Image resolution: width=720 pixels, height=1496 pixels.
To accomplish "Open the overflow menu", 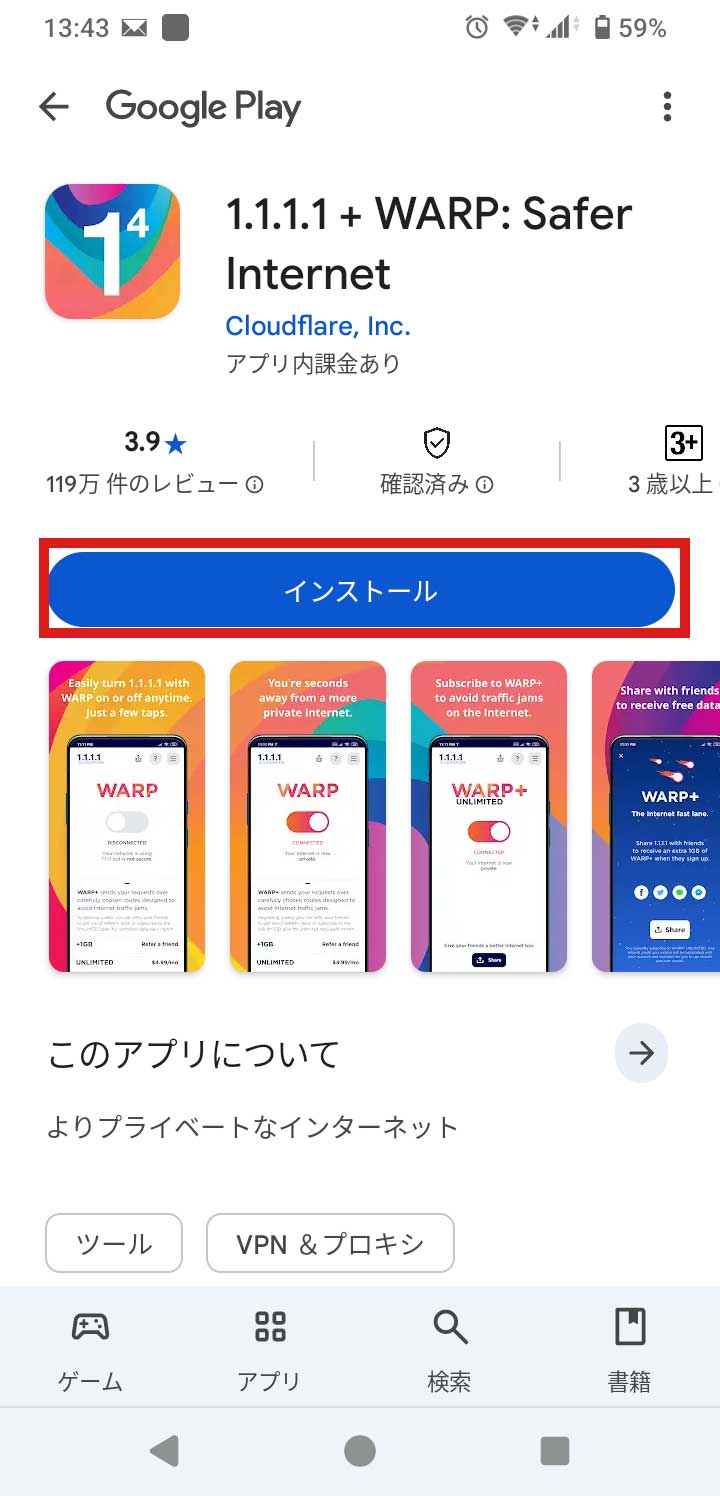I will (667, 107).
